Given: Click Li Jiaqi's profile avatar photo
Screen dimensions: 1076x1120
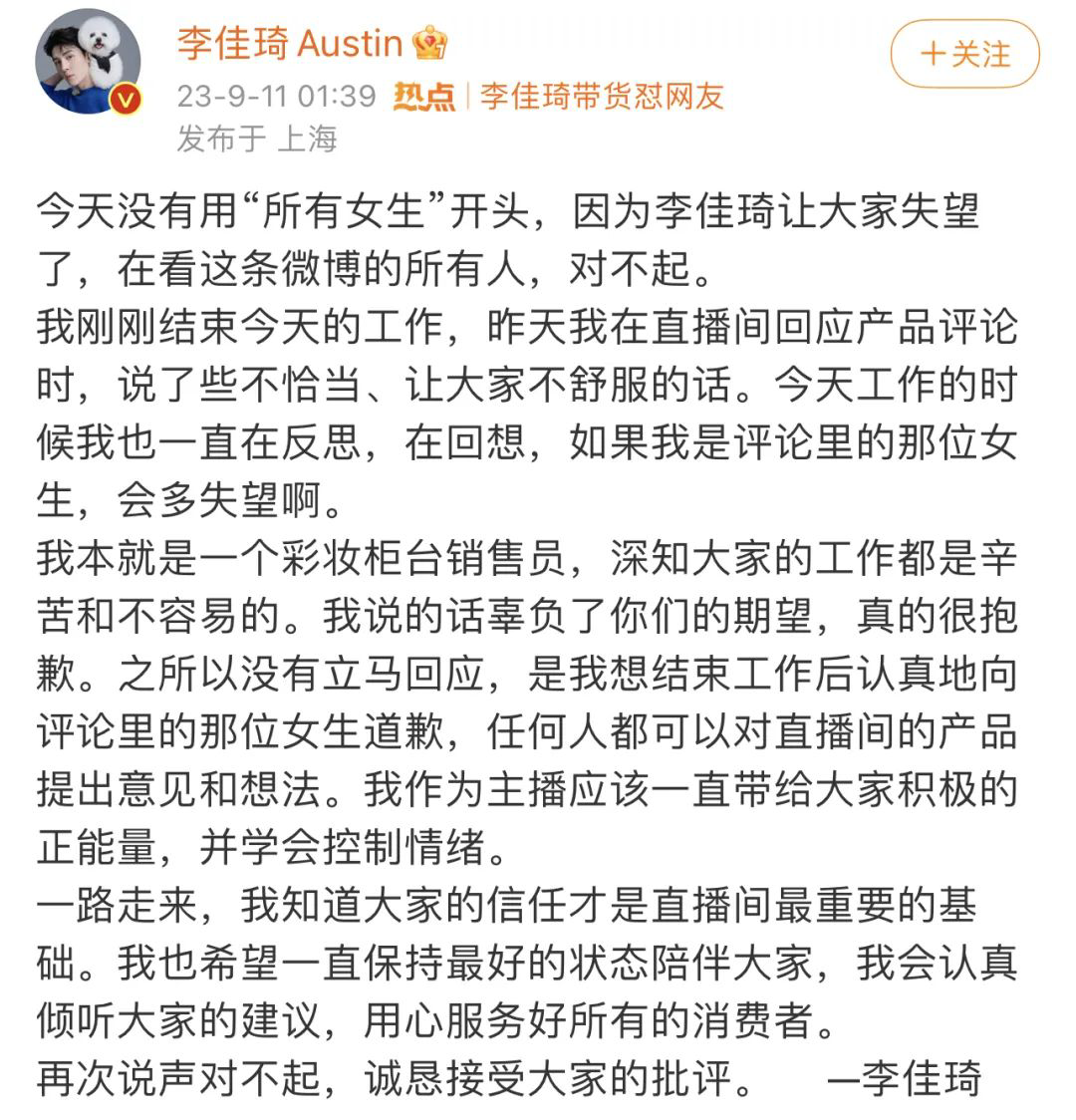Looking at the screenshot, I should point(90,60).
